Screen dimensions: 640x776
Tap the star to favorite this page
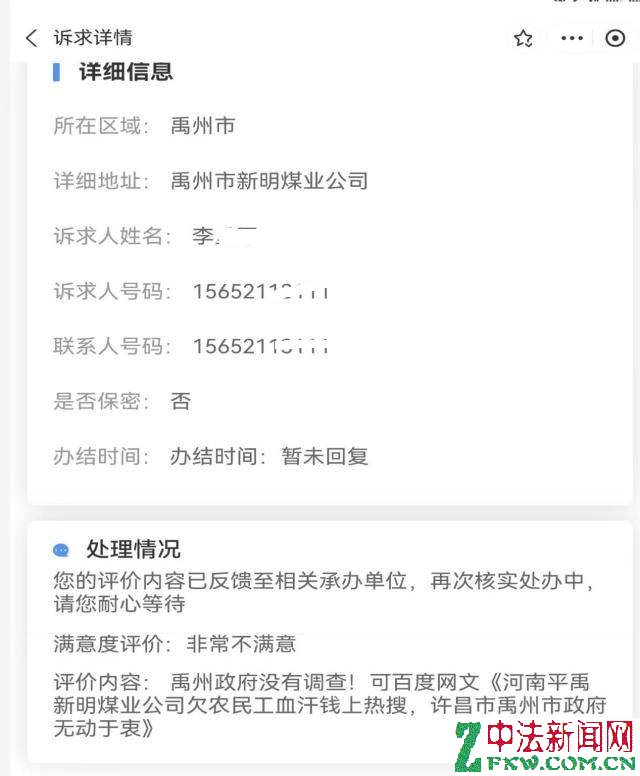tap(522, 38)
